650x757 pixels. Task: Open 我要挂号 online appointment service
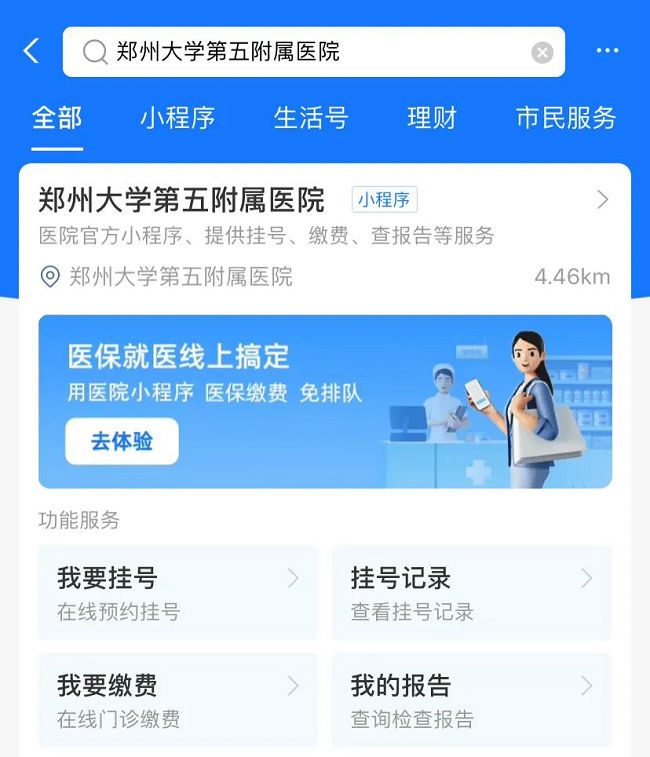point(178,593)
